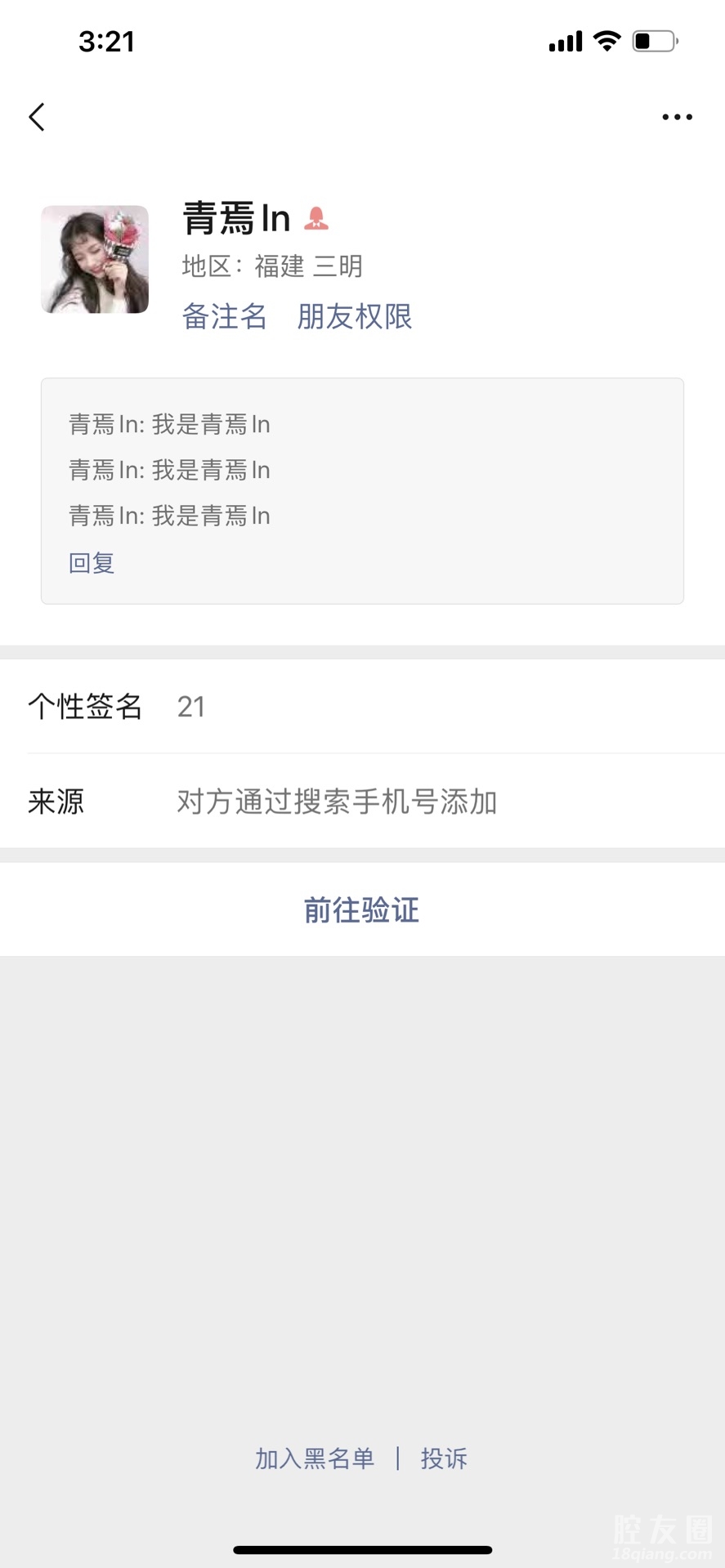725x1568 pixels.
Task: Open the three-dot more options menu
Action: [x=677, y=117]
